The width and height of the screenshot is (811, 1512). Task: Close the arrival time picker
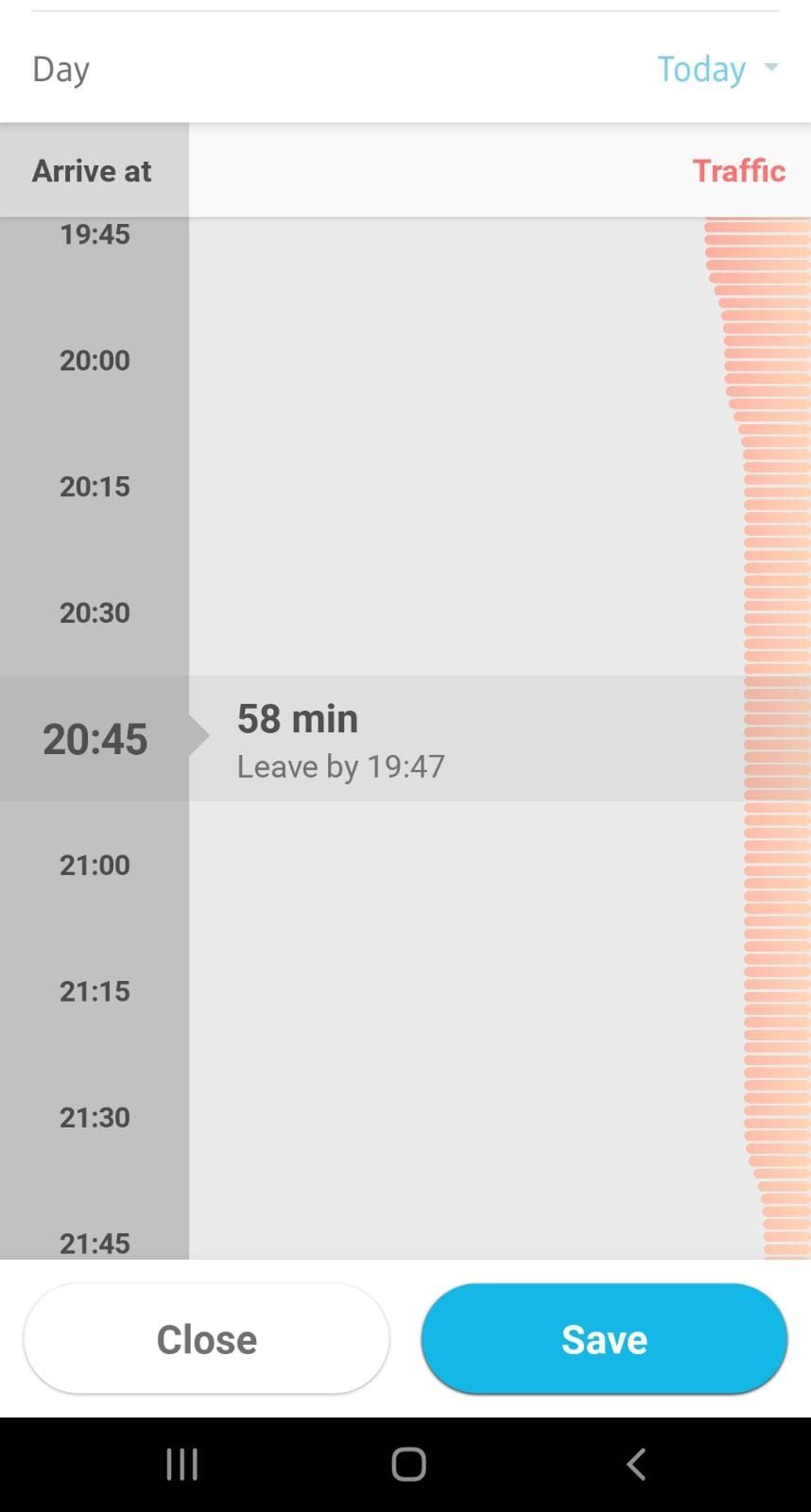pyautogui.click(x=206, y=1338)
